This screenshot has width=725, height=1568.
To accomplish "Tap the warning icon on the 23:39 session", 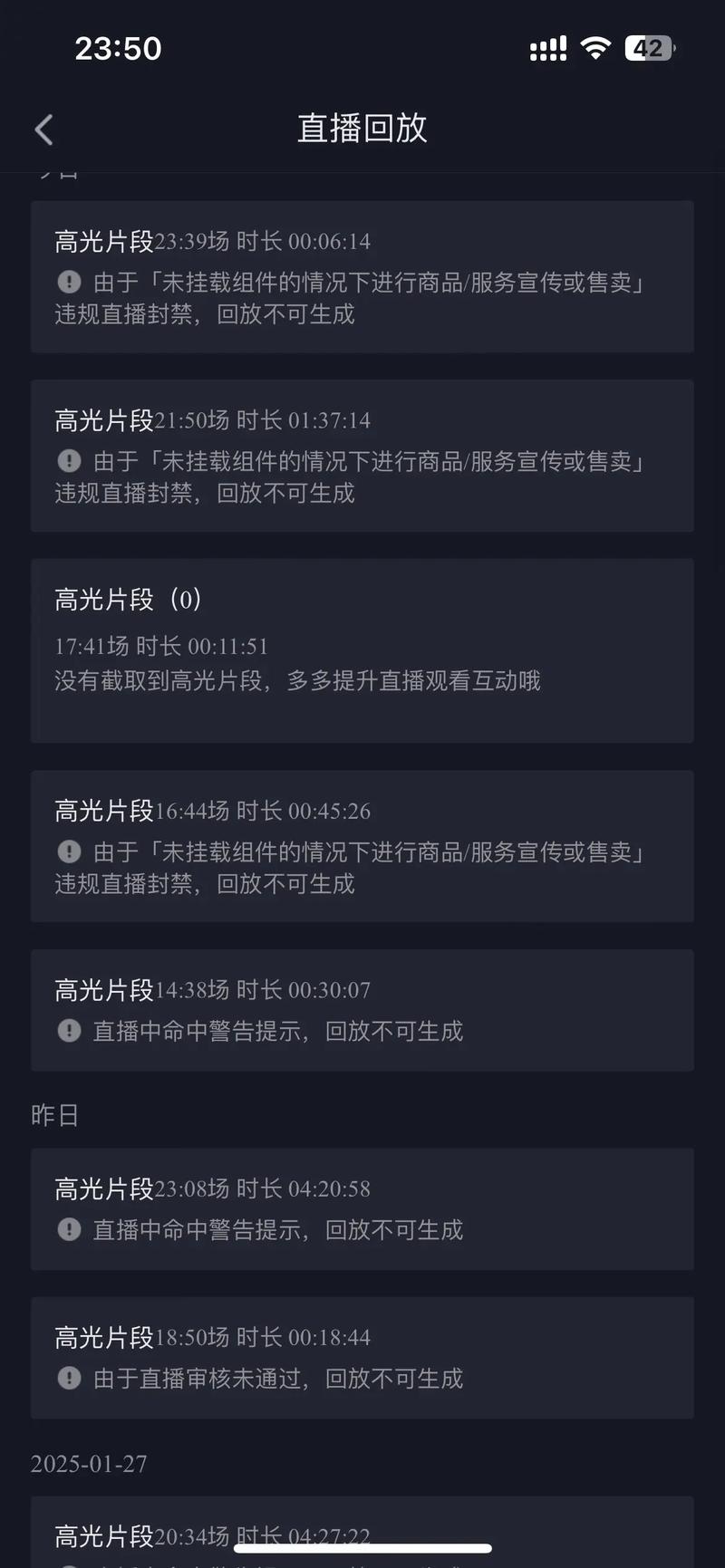I will [69, 282].
